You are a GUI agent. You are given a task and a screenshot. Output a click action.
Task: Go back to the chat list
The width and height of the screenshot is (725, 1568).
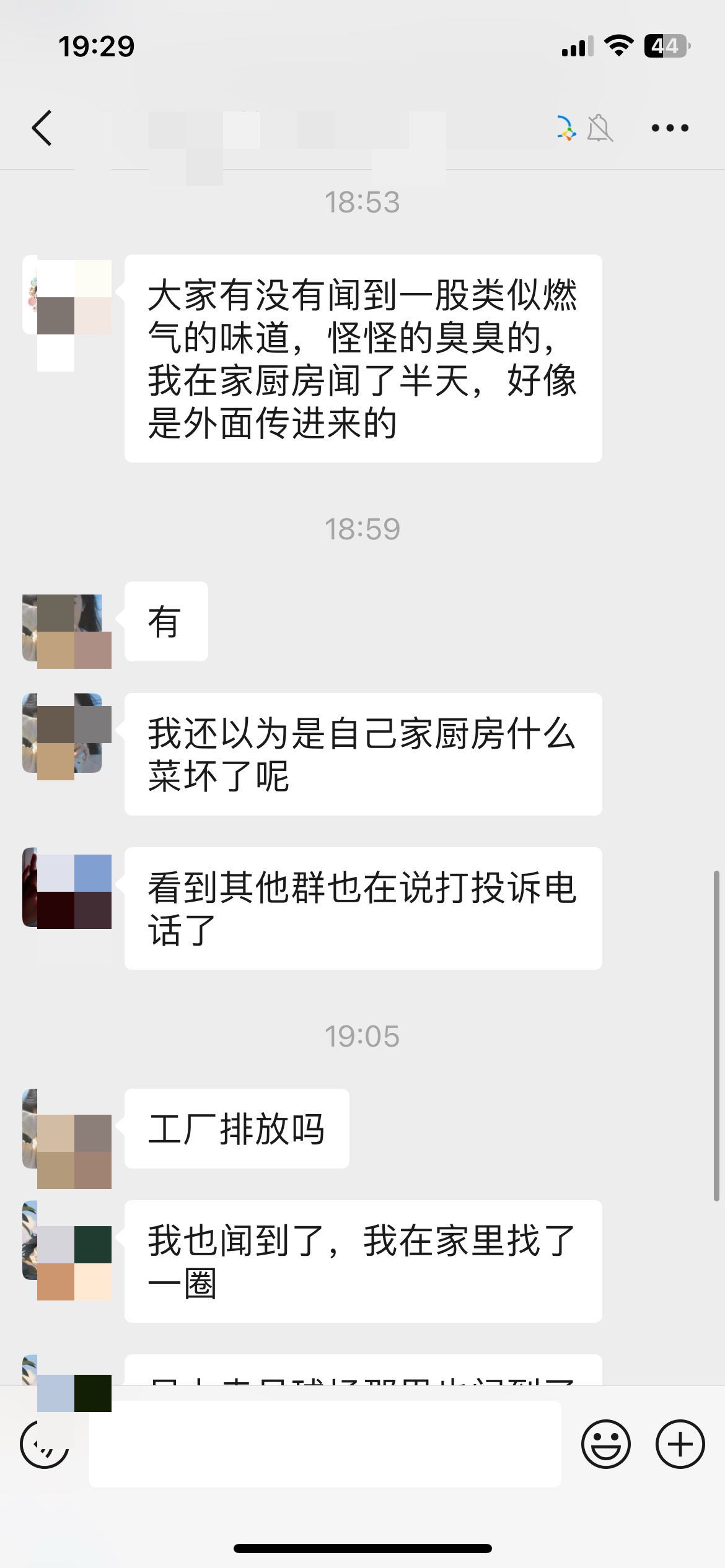point(42,128)
